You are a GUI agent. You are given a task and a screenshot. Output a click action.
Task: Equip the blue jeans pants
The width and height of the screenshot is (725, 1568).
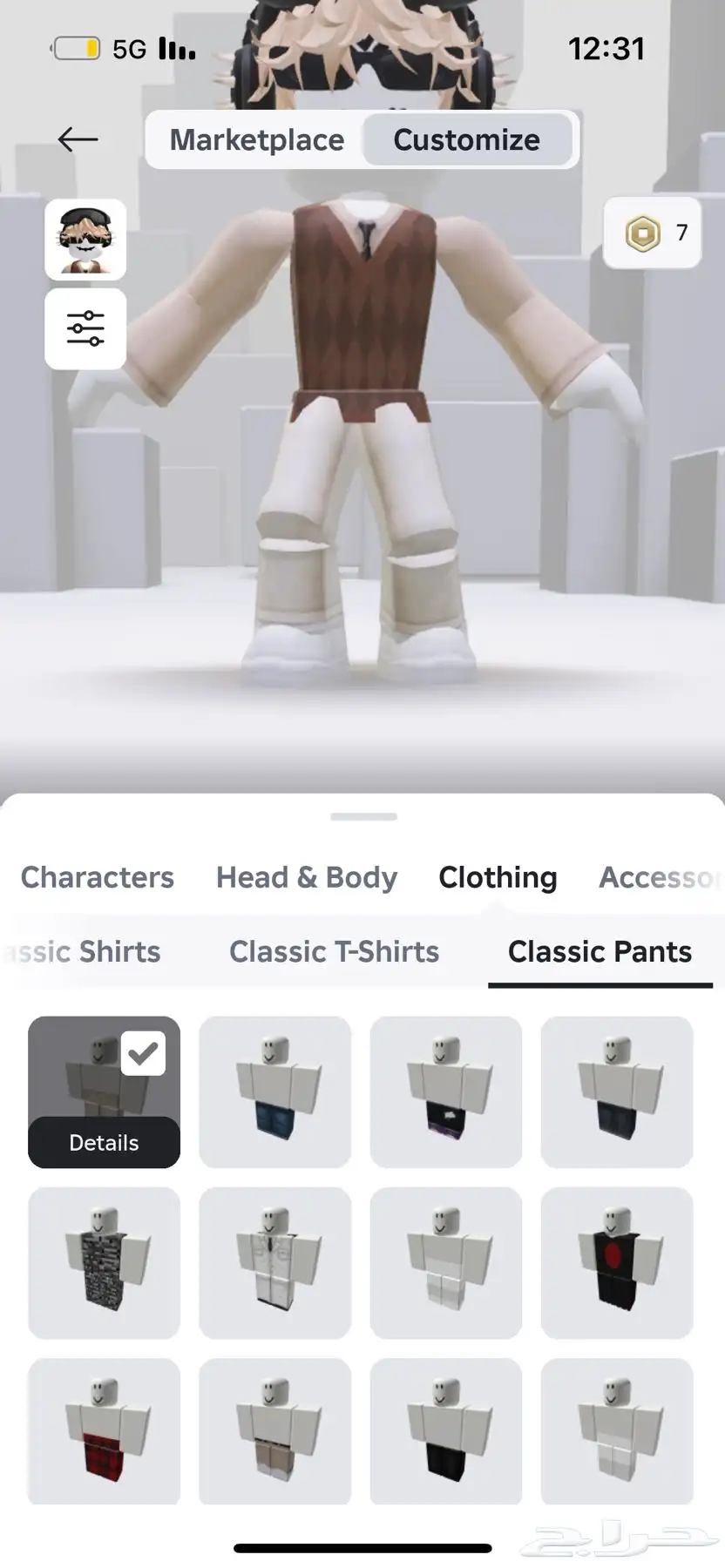click(274, 1092)
